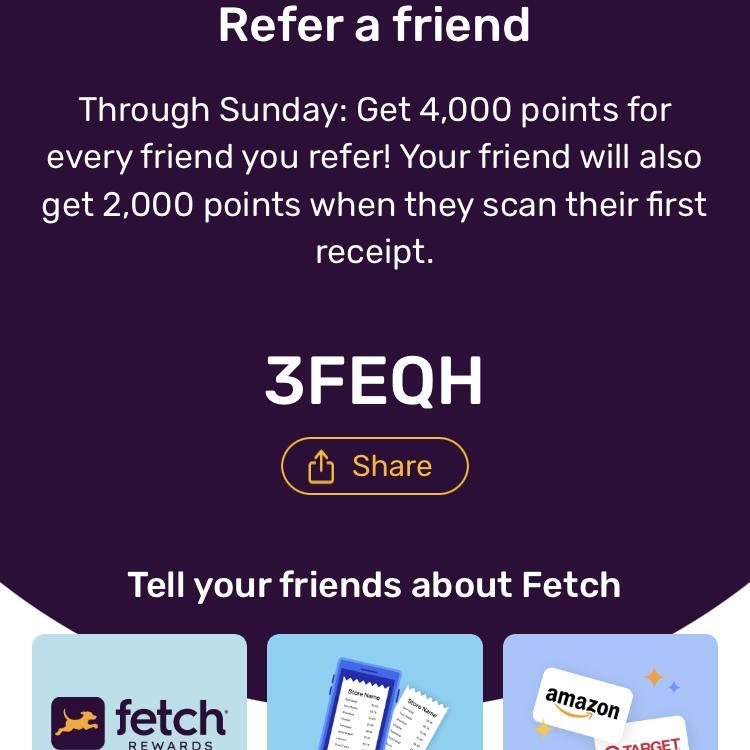Open the Fetch Rewards logo card
Image resolution: width=750 pixels, height=750 pixels.
pyautogui.click(x=140, y=692)
